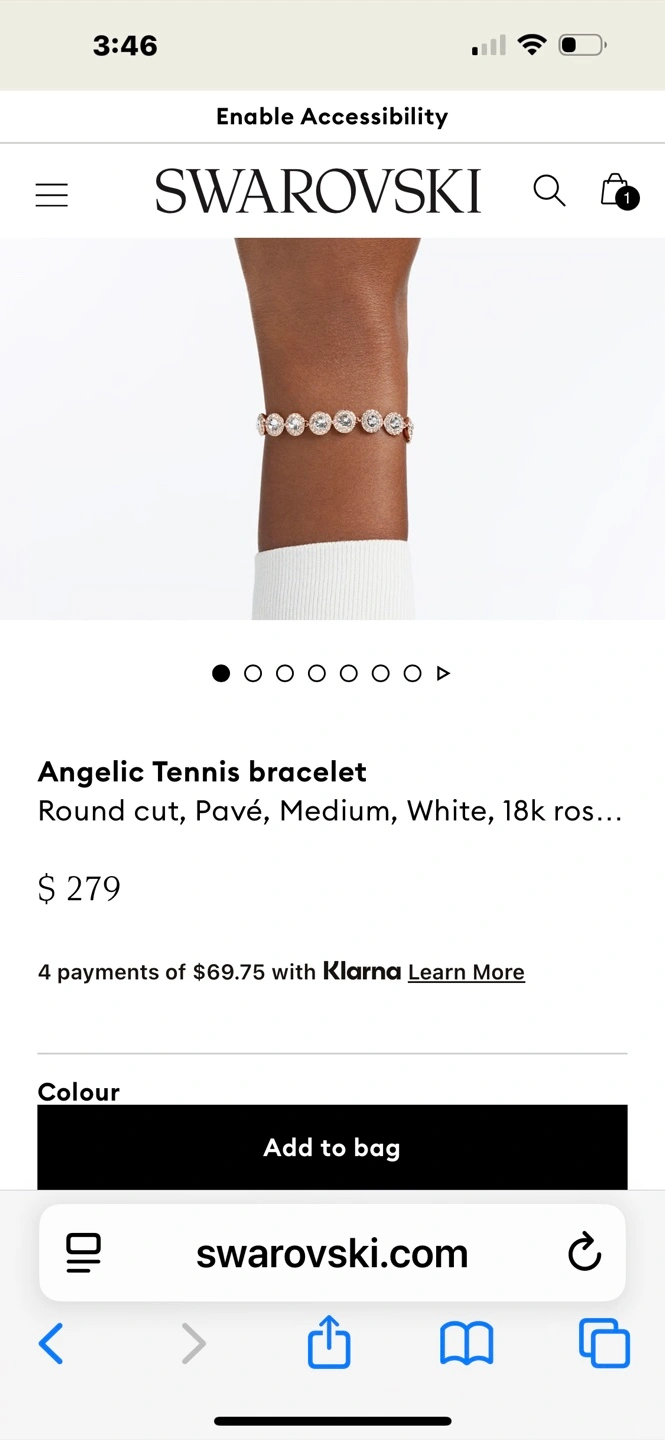
Task: Reload the page
Action: (584, 1253)
